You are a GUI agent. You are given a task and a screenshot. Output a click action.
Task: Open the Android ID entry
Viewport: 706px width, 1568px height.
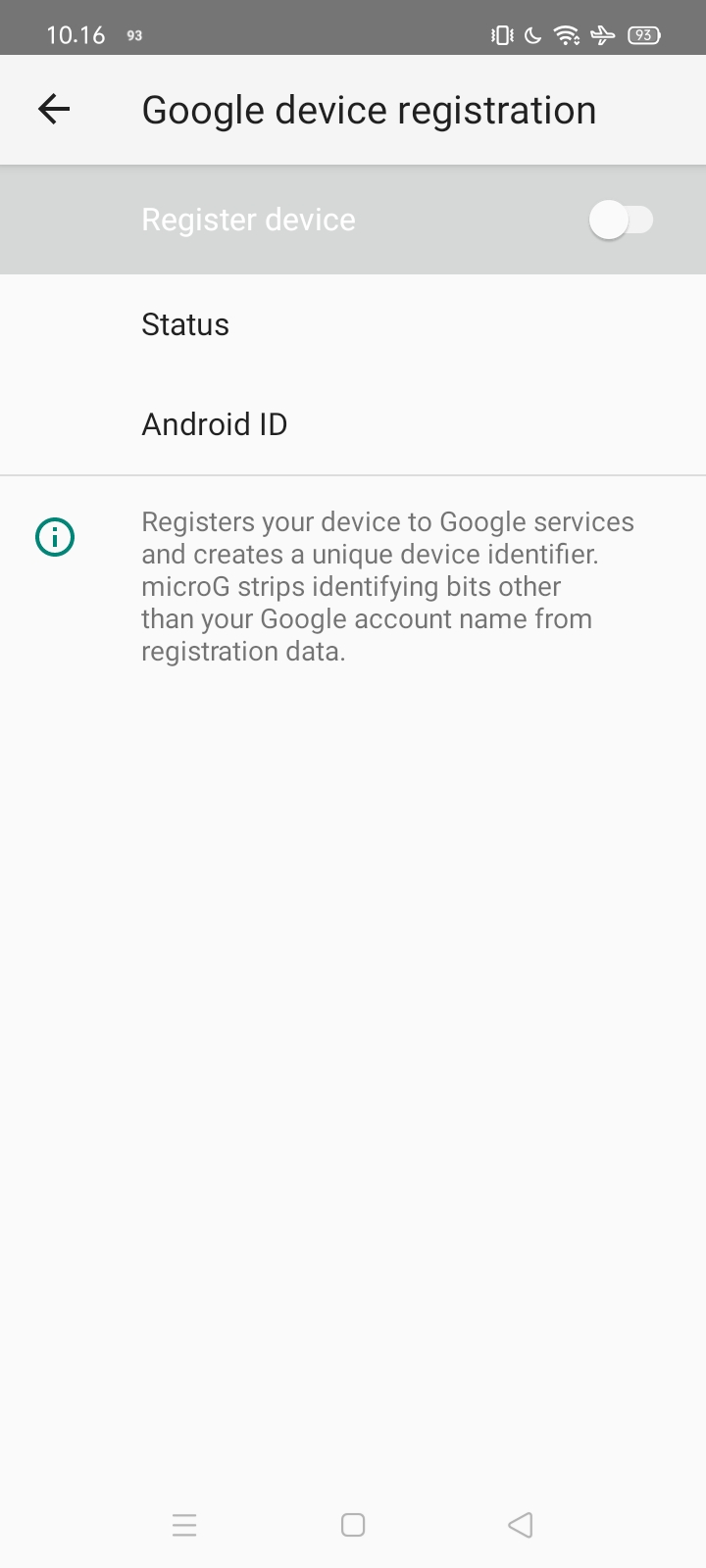coord(214,423)
